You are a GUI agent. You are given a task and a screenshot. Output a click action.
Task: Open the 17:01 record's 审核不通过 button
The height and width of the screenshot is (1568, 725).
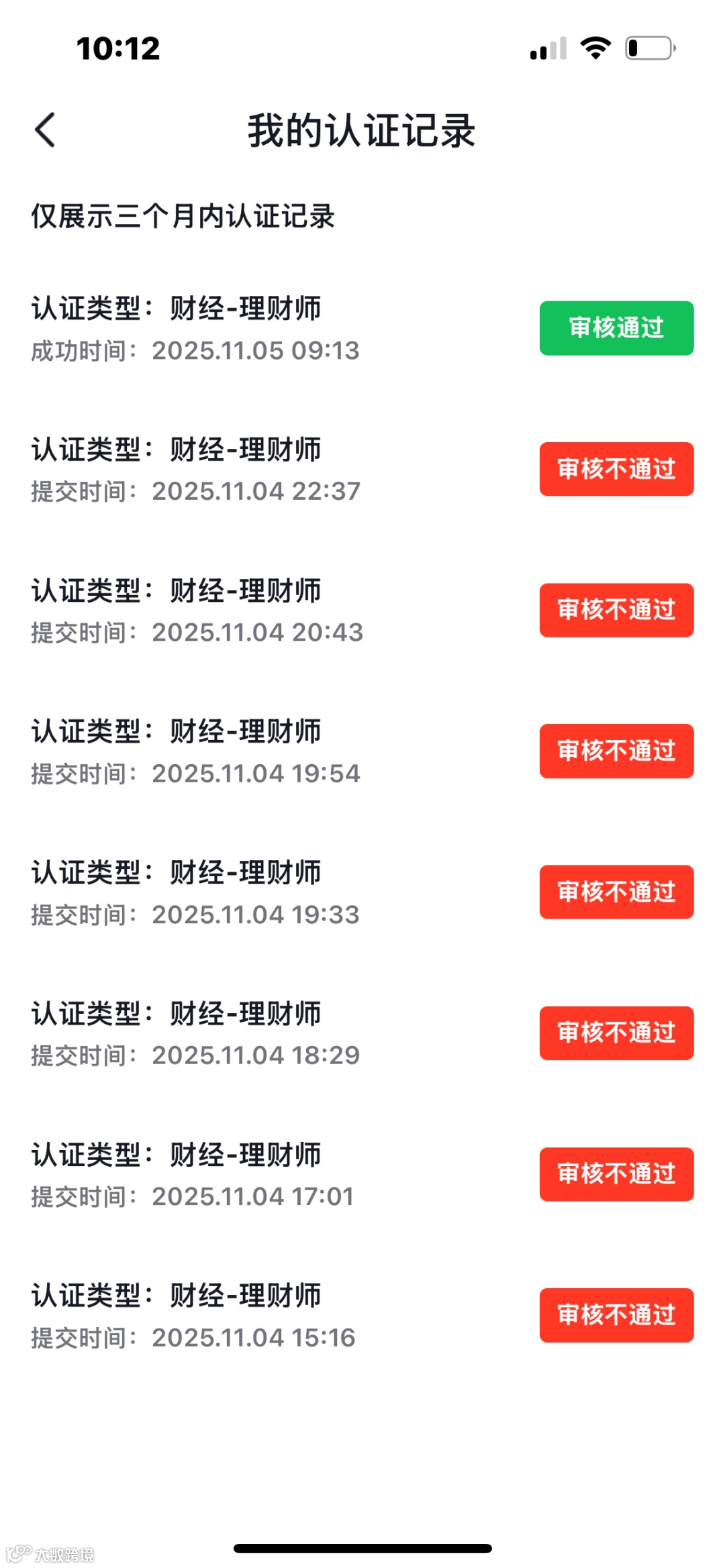pyautogui.click(x=616, y=1174)
